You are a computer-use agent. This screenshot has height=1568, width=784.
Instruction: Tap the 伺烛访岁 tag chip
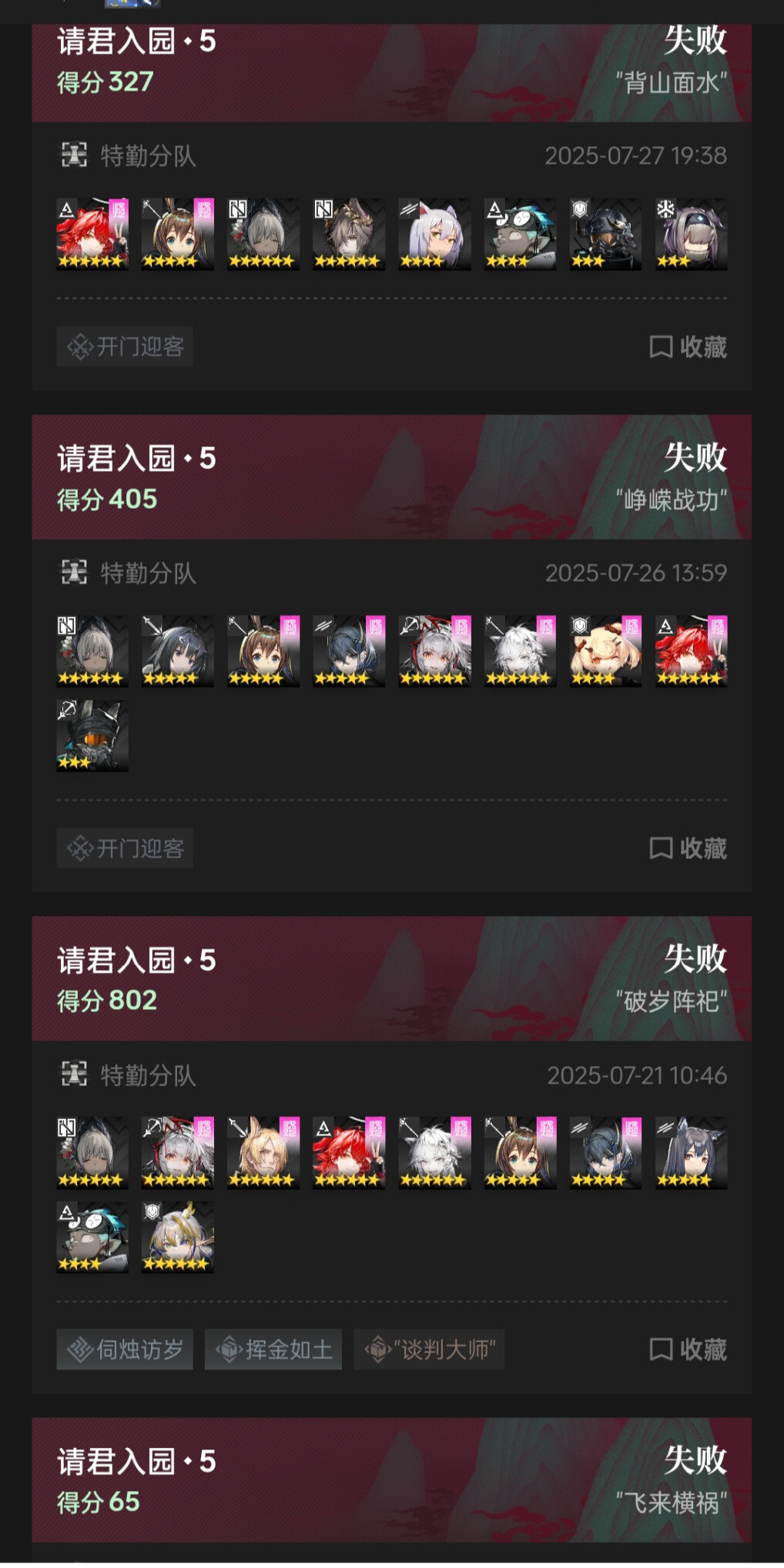point(125,1349)
